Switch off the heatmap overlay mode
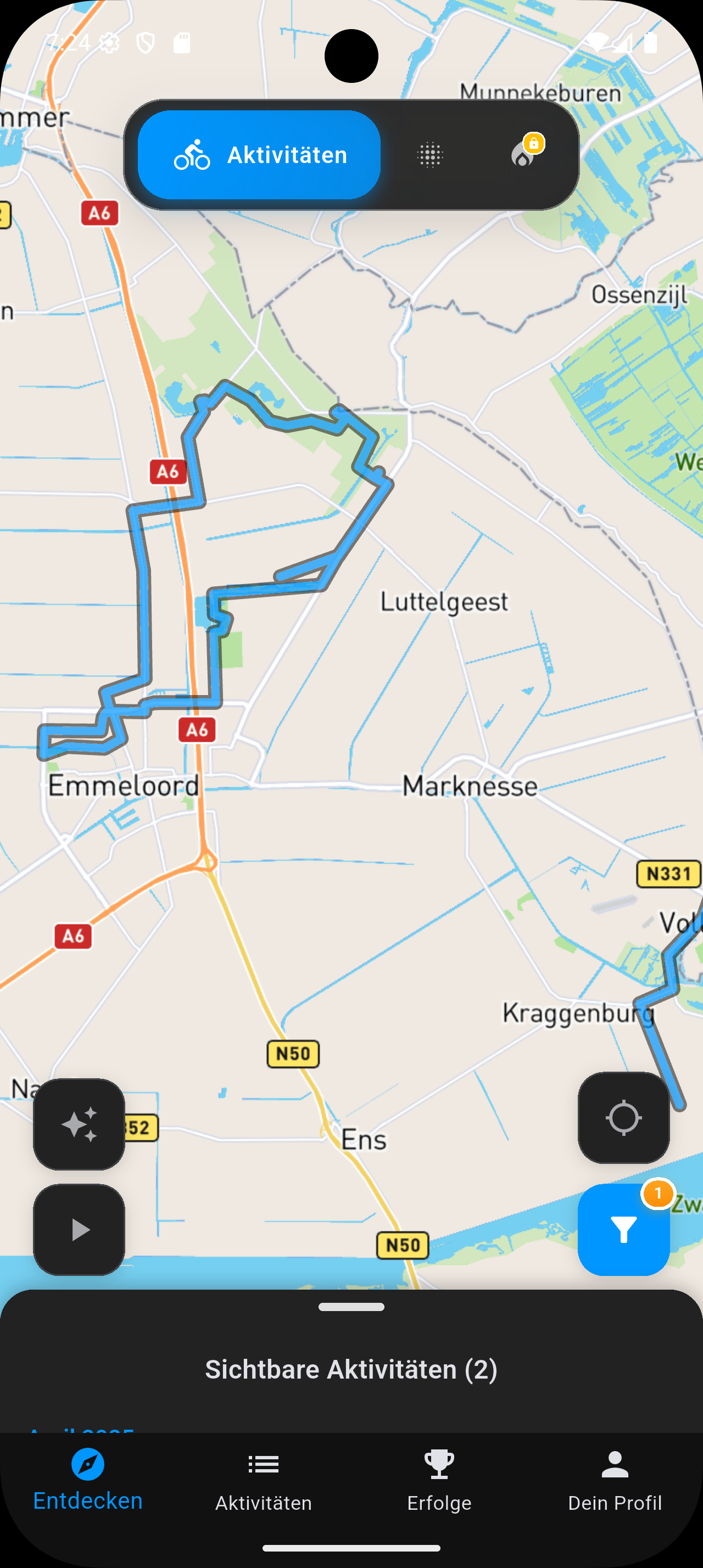The height and width of the screenshot is (1568, 703). tap(429, 155)
